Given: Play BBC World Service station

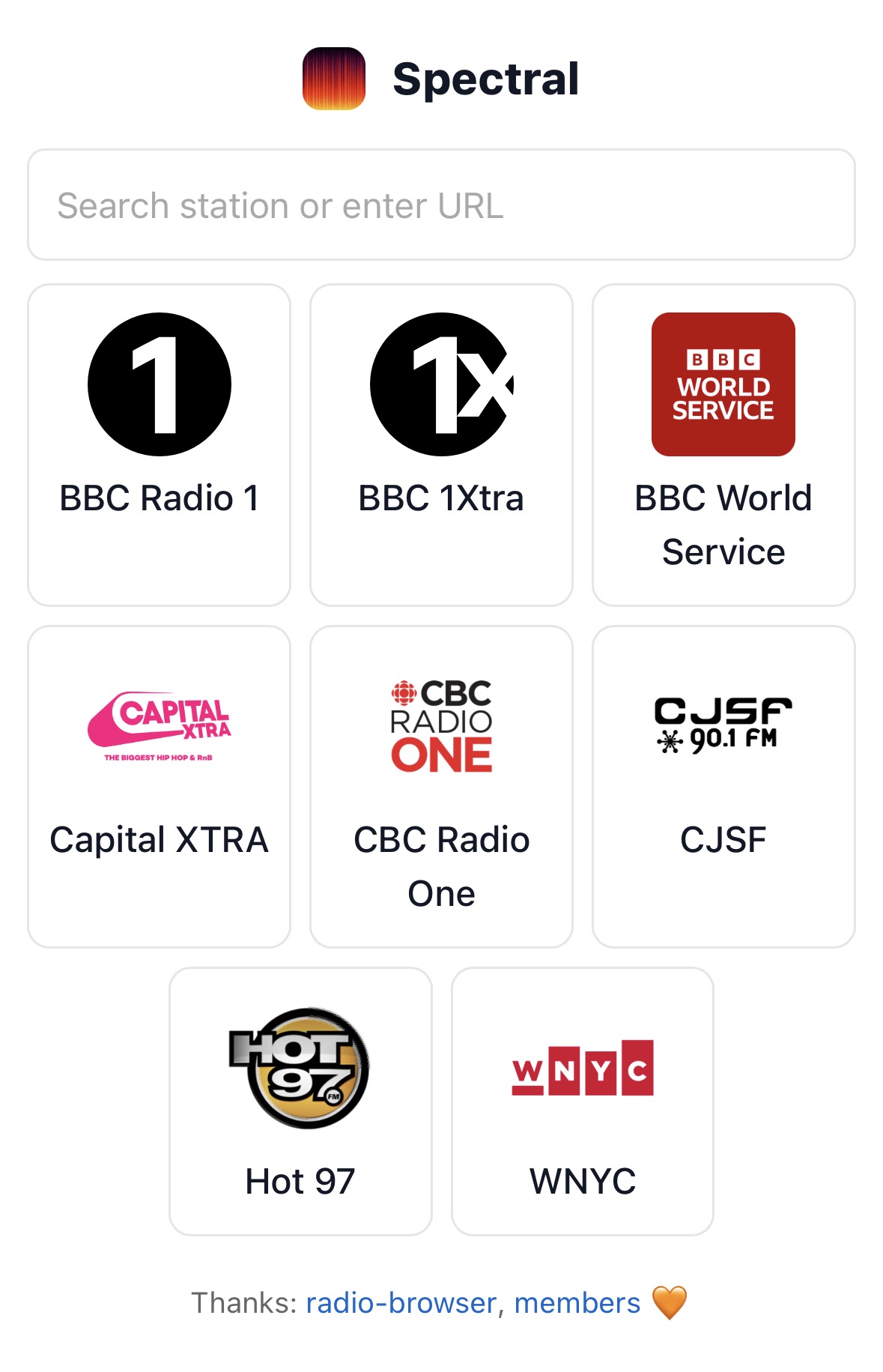Looking at the screenshot, I should point(723,444).
